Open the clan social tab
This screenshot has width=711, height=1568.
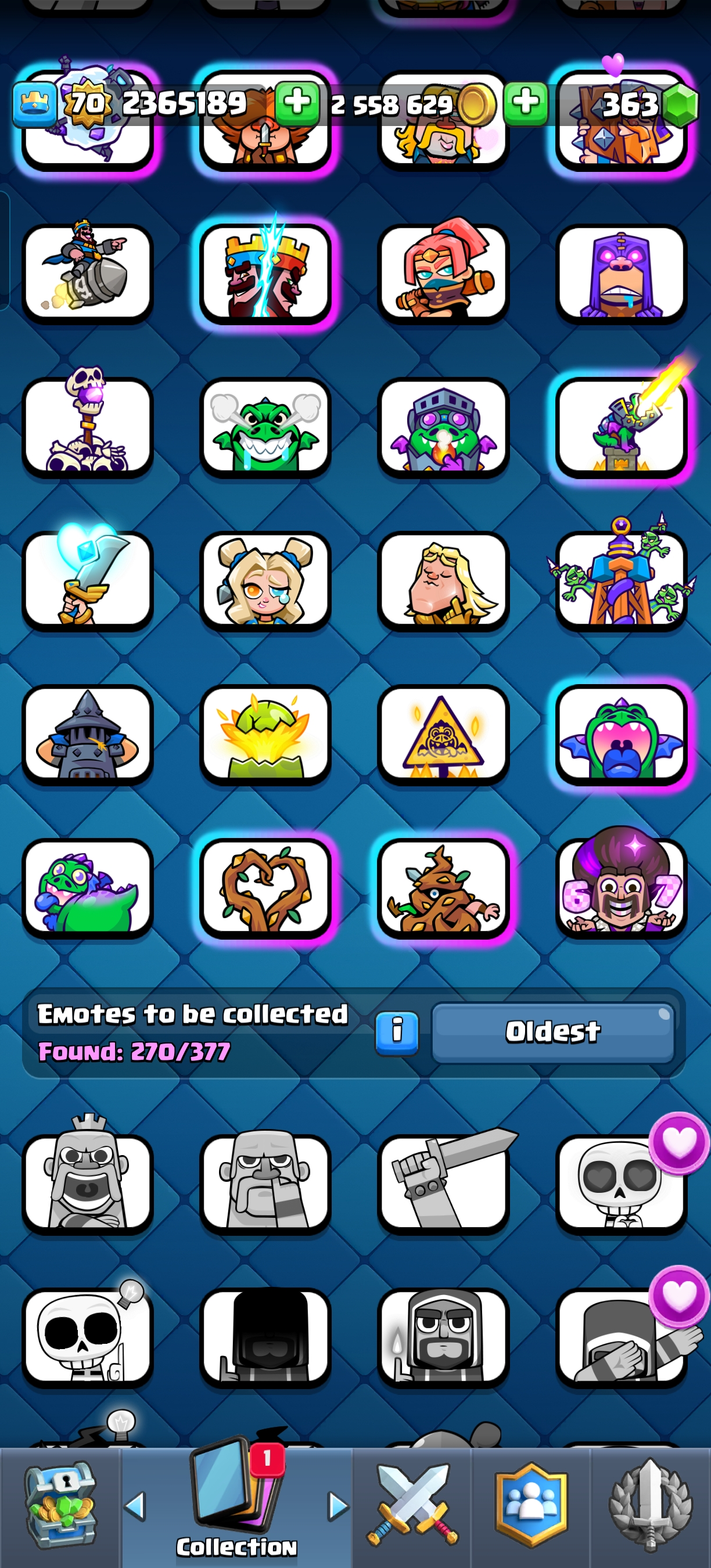pyautogui.click(x=532, y=1507)
